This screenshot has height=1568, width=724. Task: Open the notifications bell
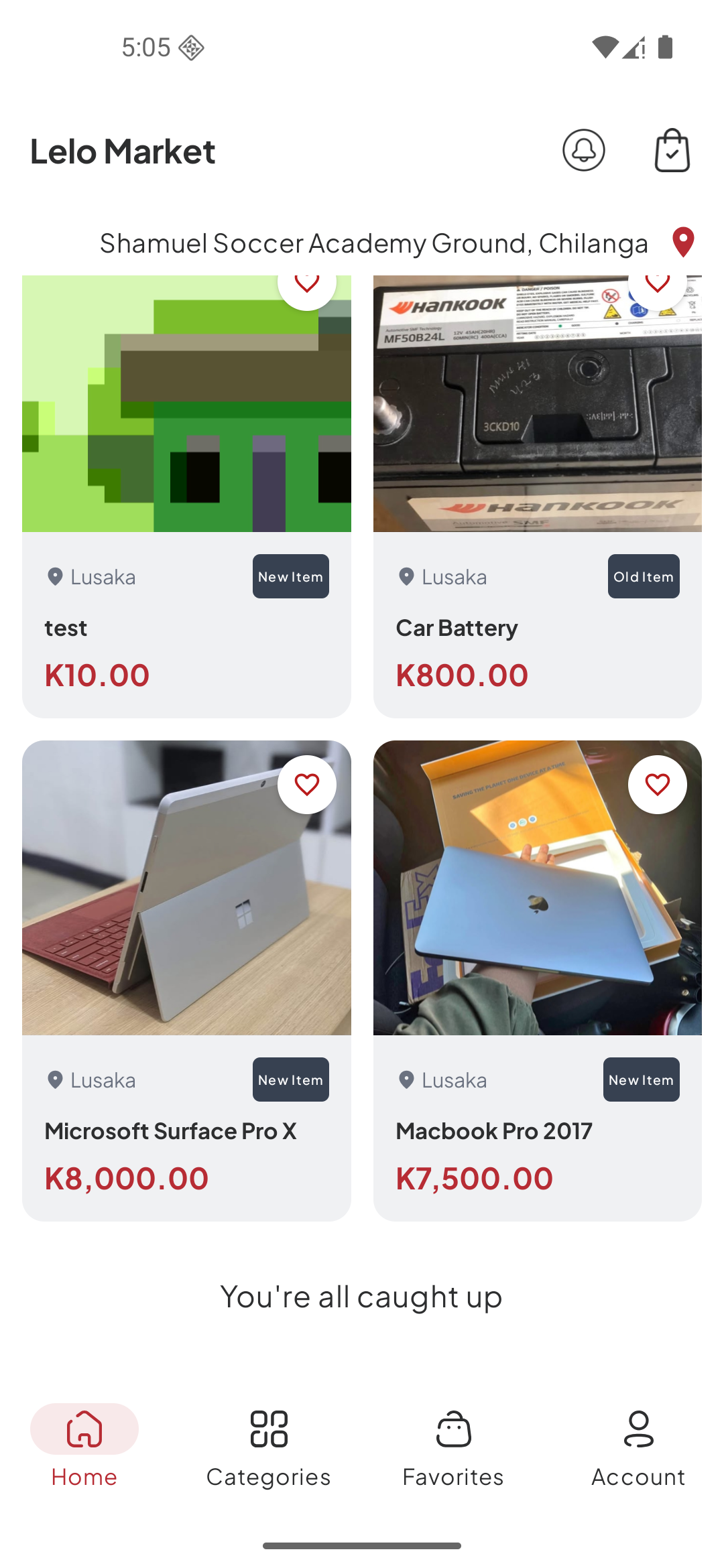pos(583,150)
